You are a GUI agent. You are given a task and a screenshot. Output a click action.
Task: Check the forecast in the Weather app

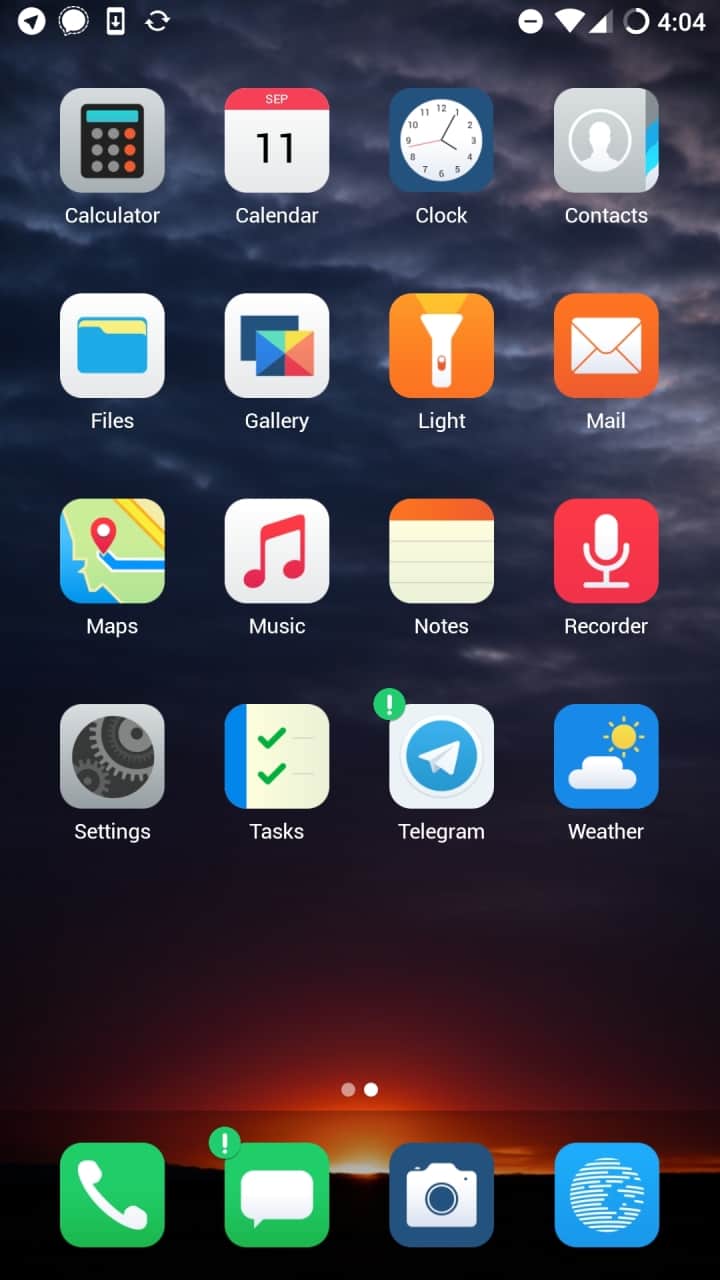[x=606, y=756]
